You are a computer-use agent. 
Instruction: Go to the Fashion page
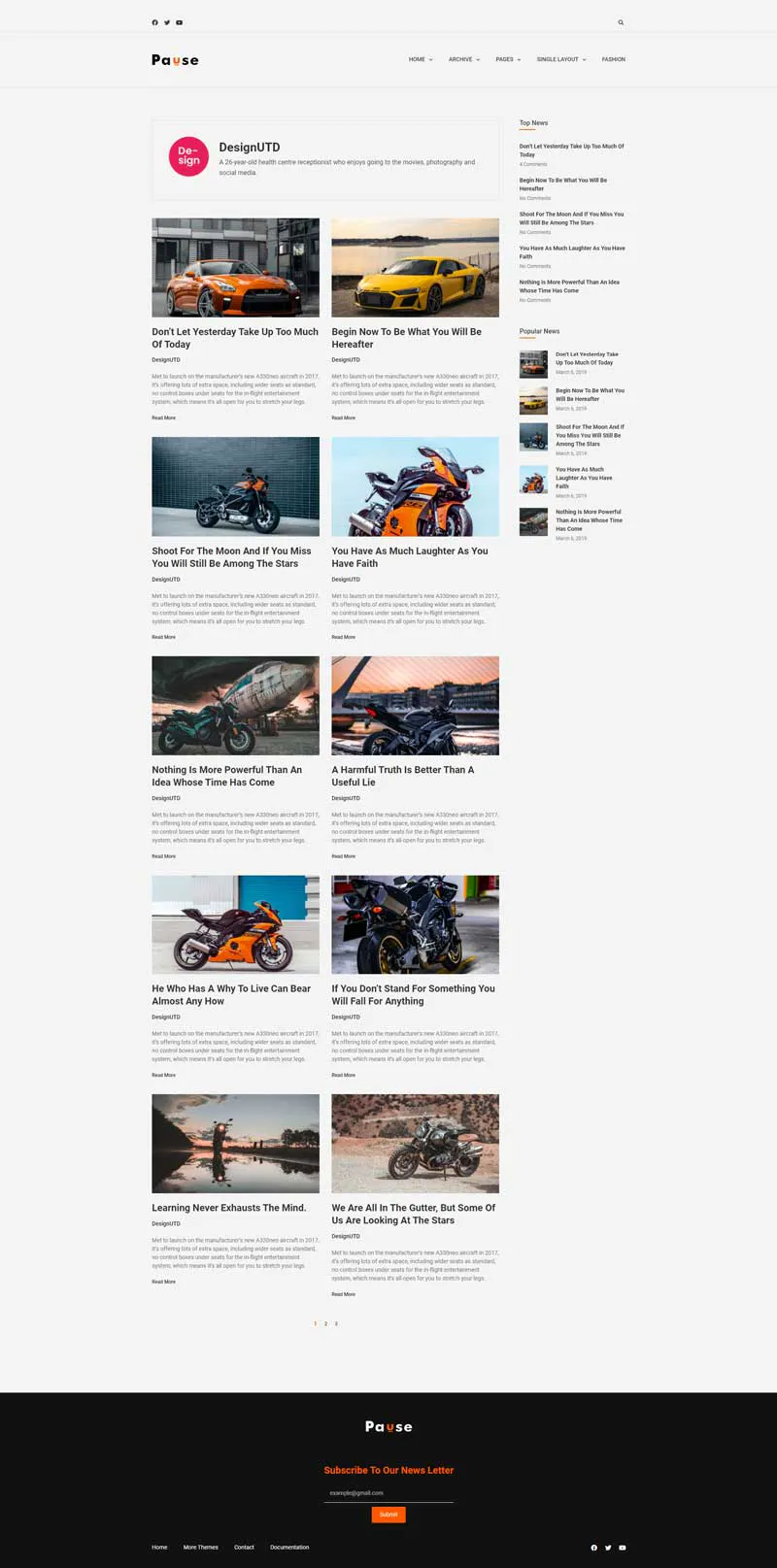tap(613, 59)
